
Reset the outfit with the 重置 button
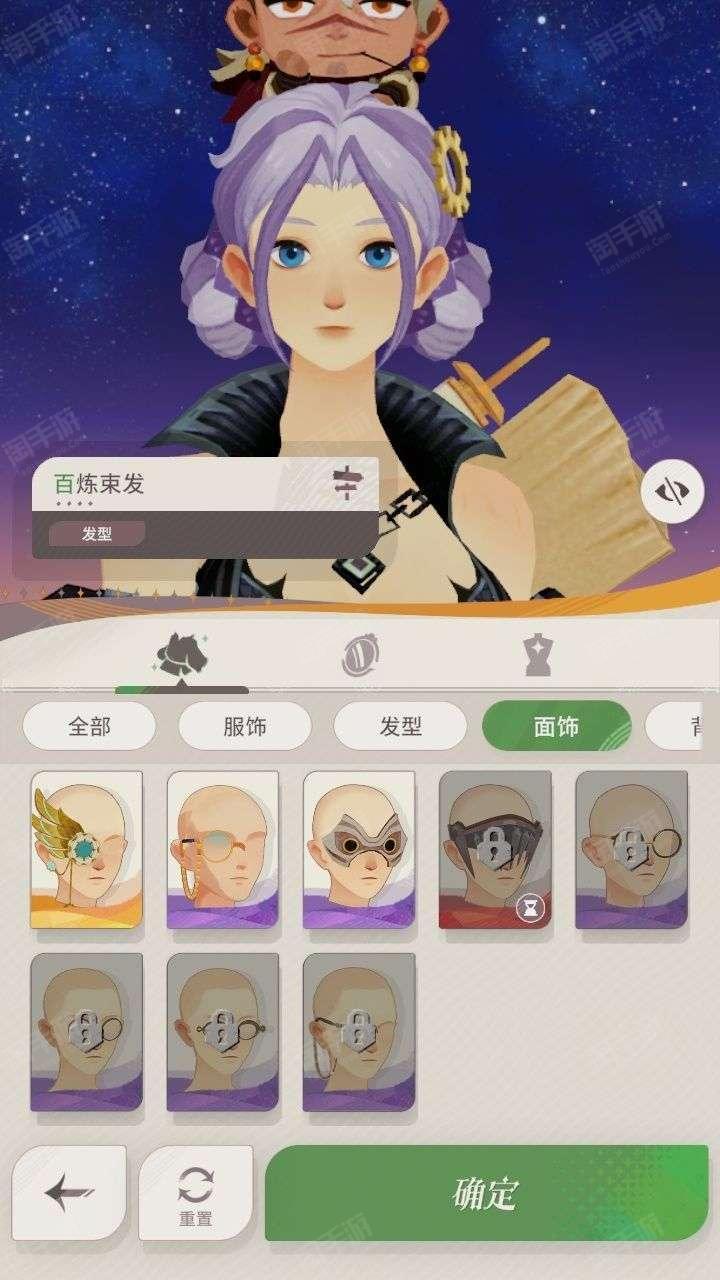tap(196, 1194)
